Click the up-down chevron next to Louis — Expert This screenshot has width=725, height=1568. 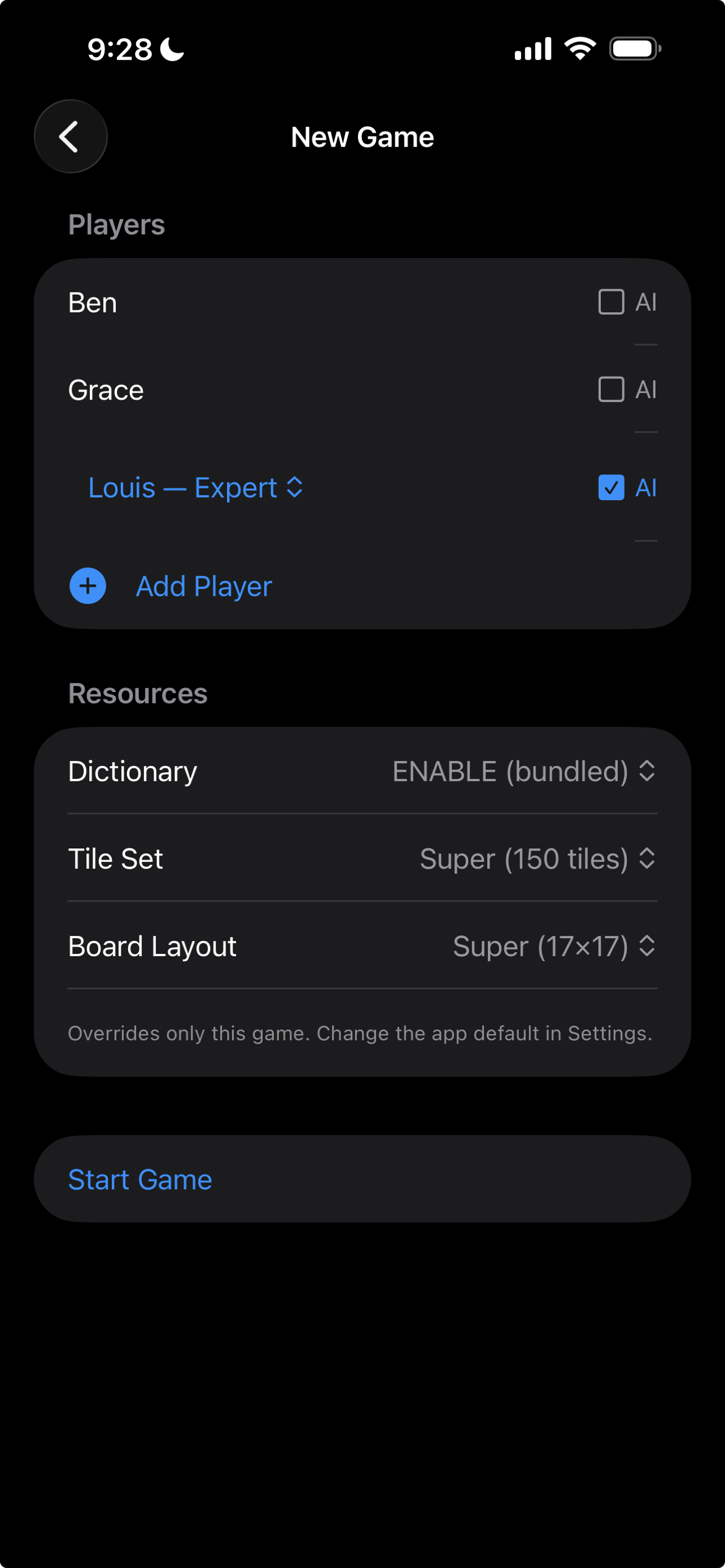coord(295,487)
